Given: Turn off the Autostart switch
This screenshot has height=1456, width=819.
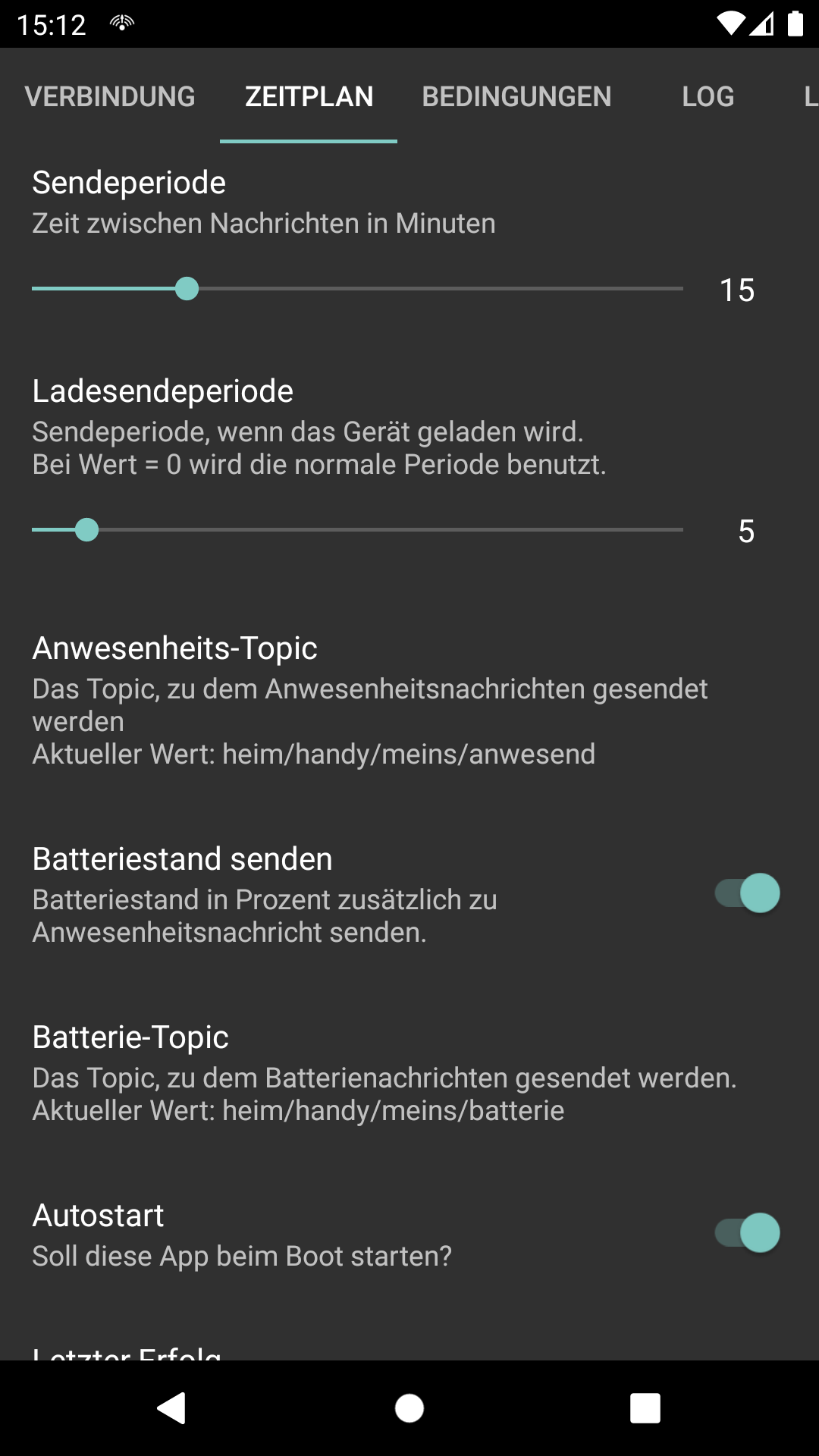Looking at the screenshot, I should coord(748,1233).
